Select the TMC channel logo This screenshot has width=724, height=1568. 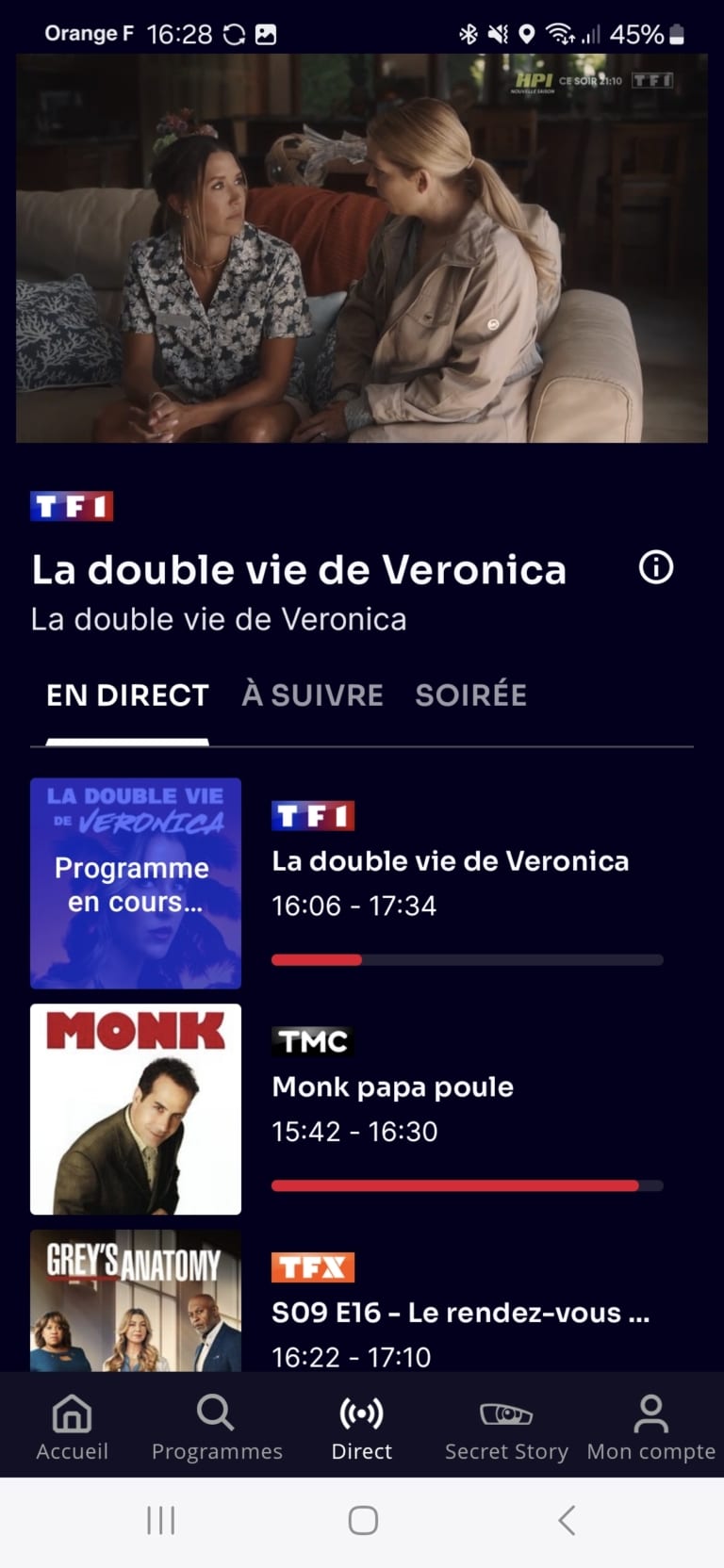(x=312, y=1040)
